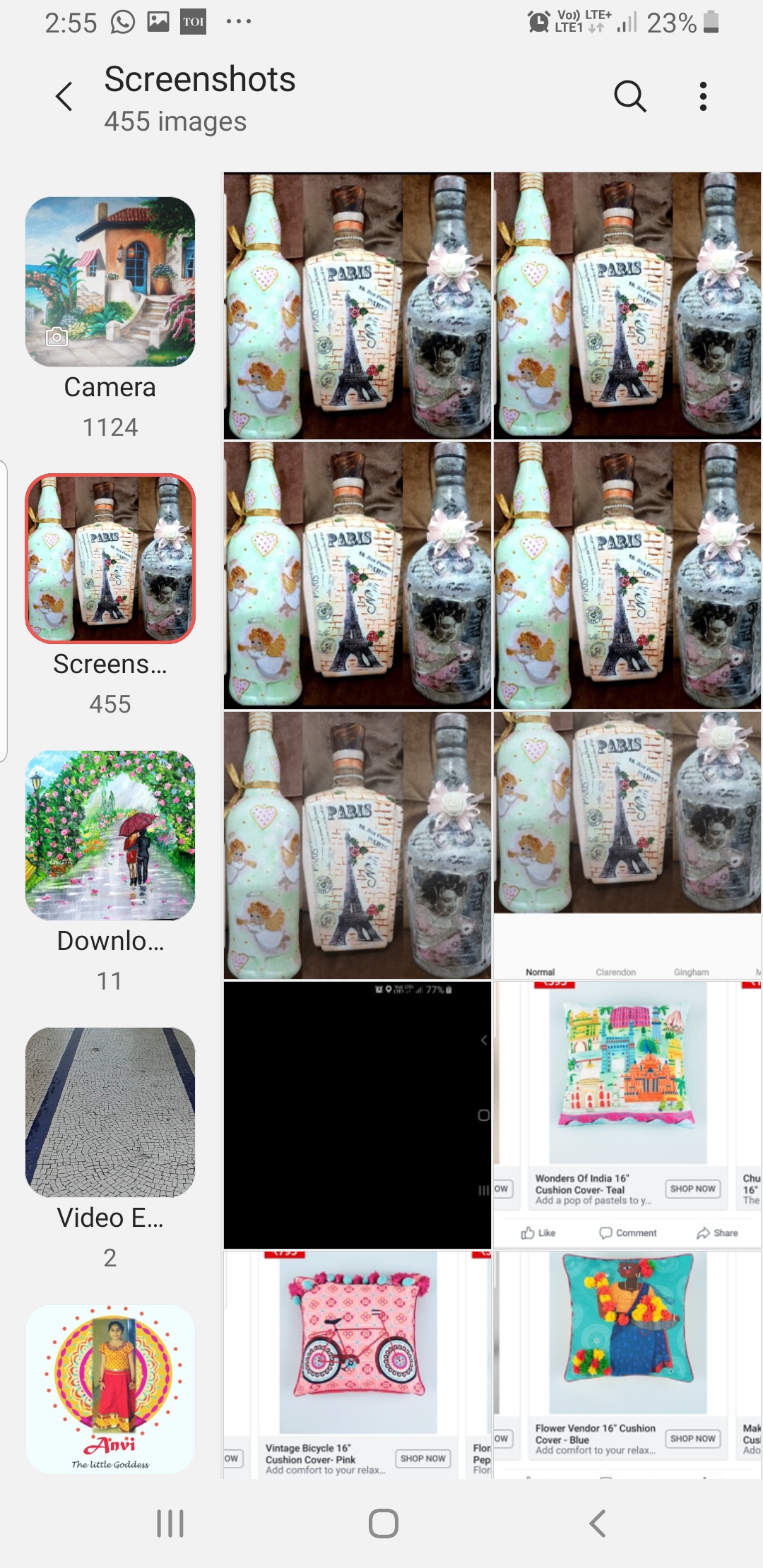Open recent apps from navigation bar
The width and height of the screenshot is (763, 1568).
point(170,1524)
